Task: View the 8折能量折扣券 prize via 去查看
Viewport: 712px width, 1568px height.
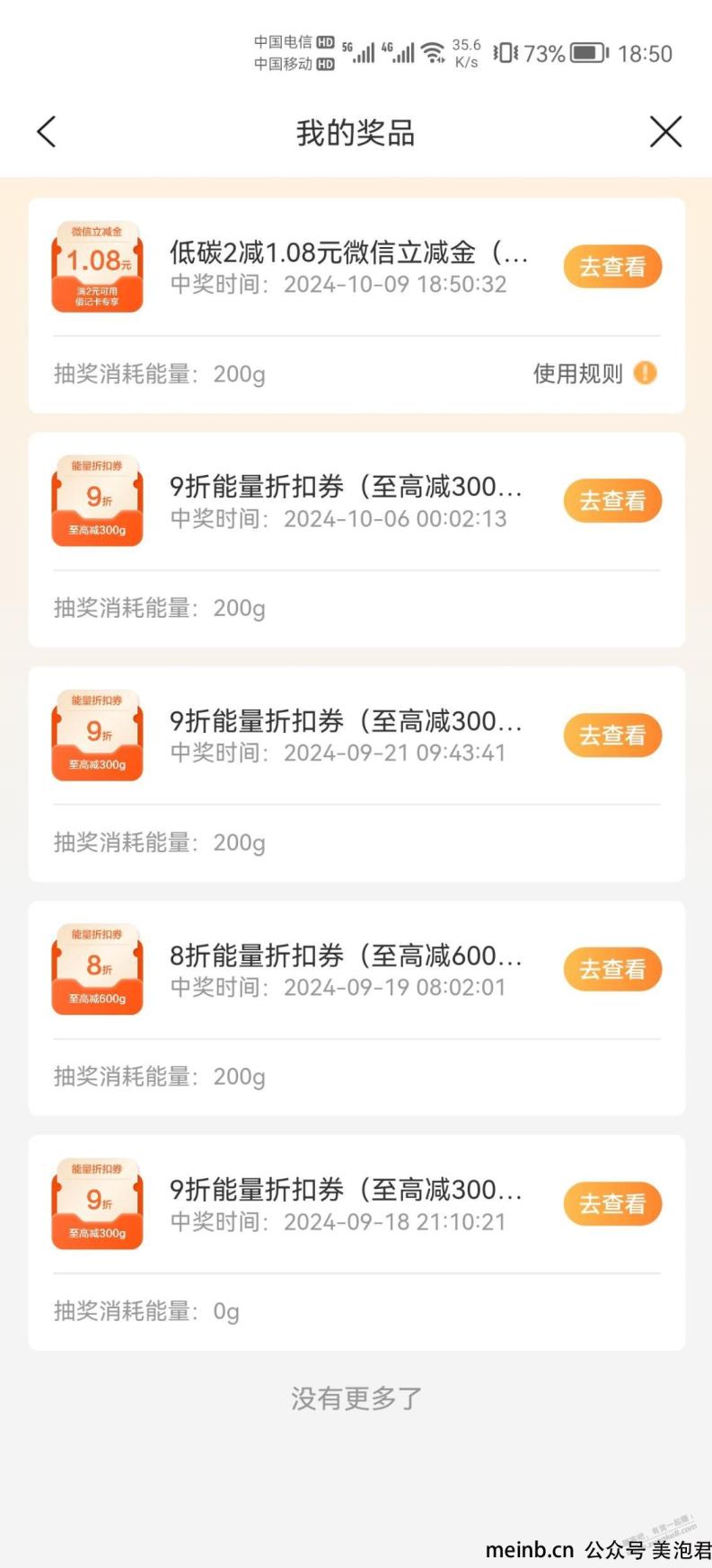Action: [612, 970]
